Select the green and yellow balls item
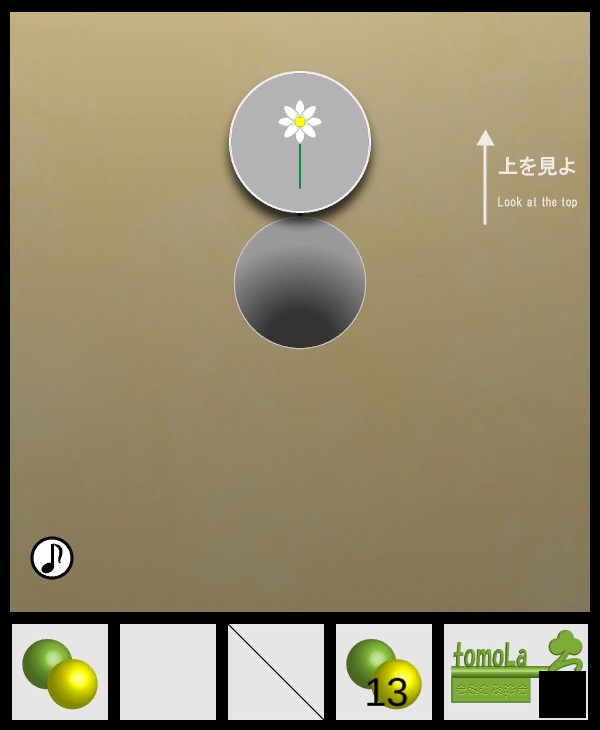 click(x=60, y=672)
